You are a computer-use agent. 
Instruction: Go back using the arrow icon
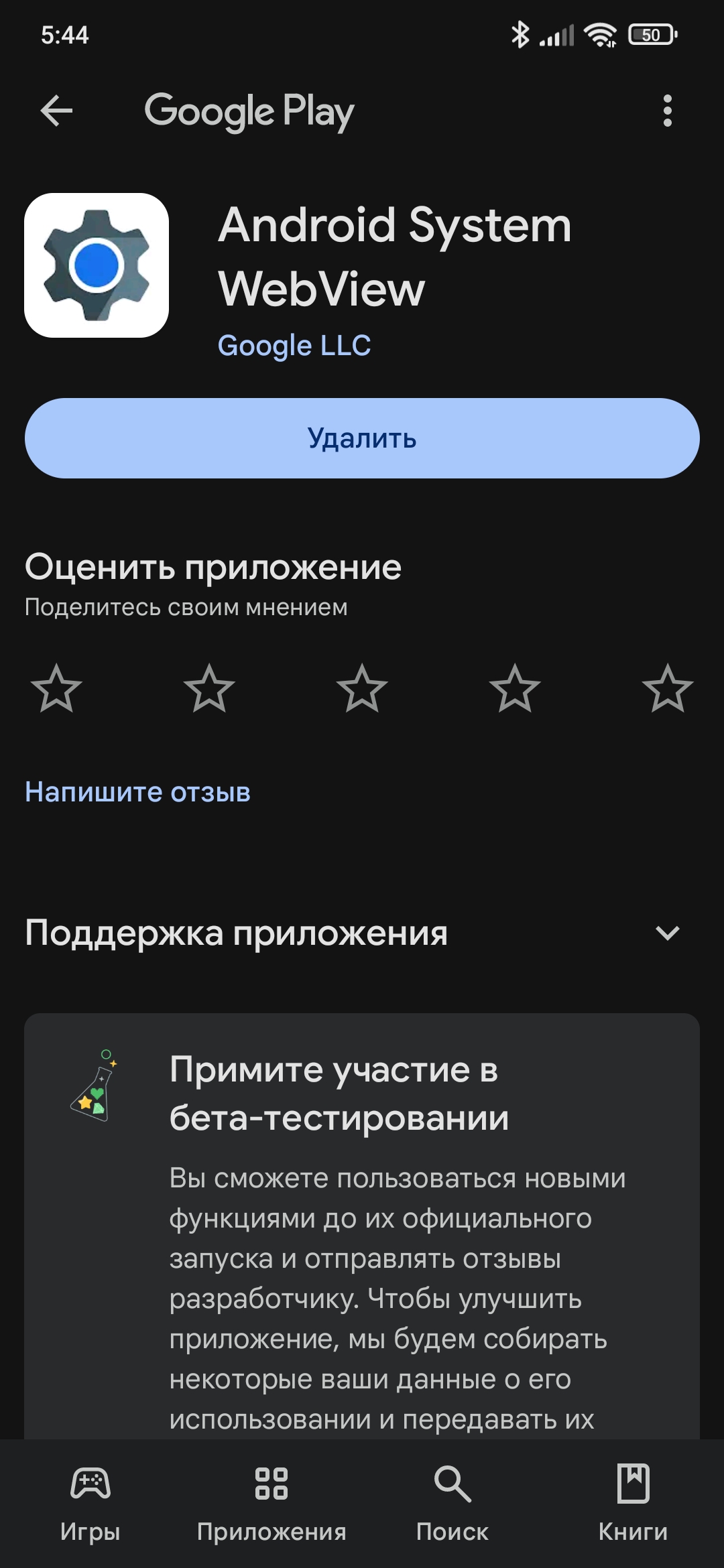56,111
